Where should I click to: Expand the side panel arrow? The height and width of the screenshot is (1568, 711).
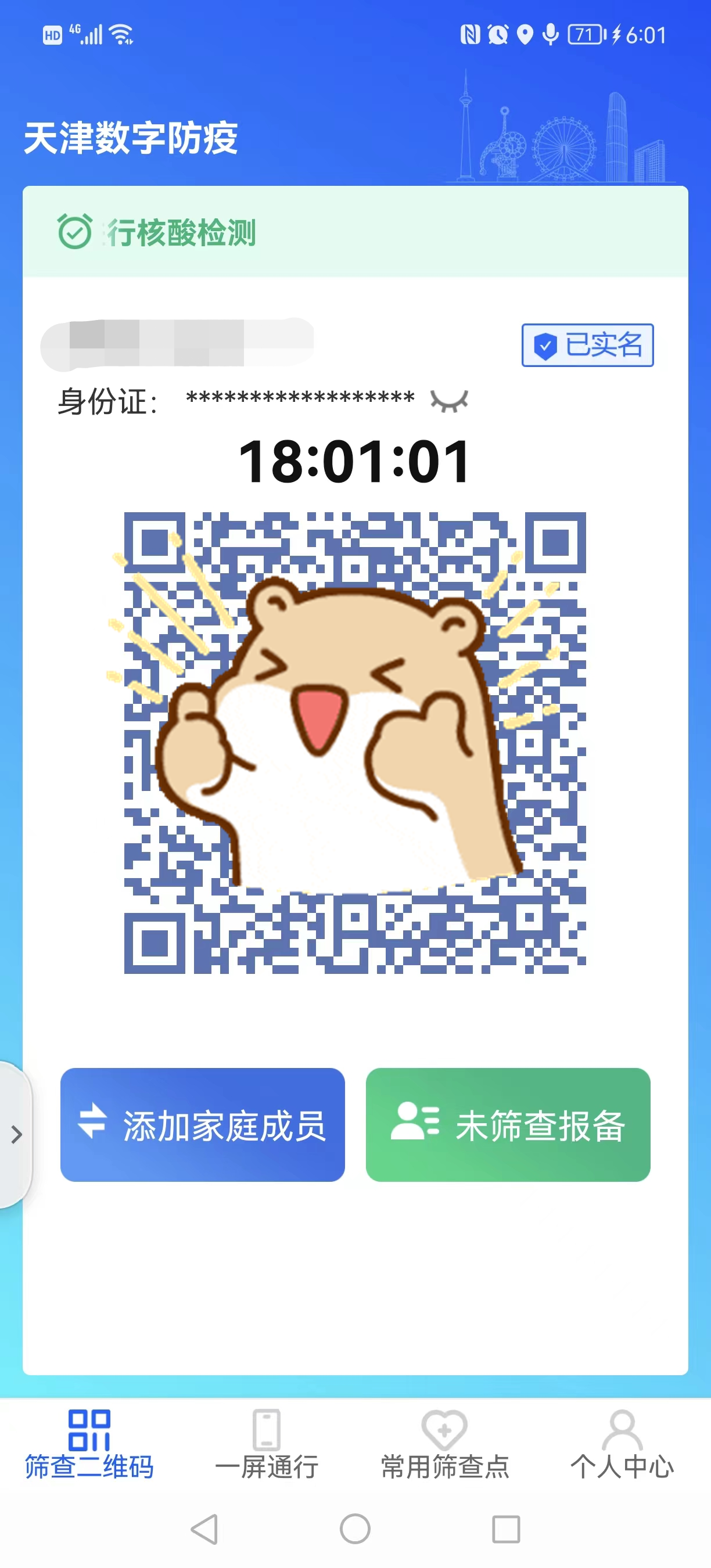point(16,1134)
